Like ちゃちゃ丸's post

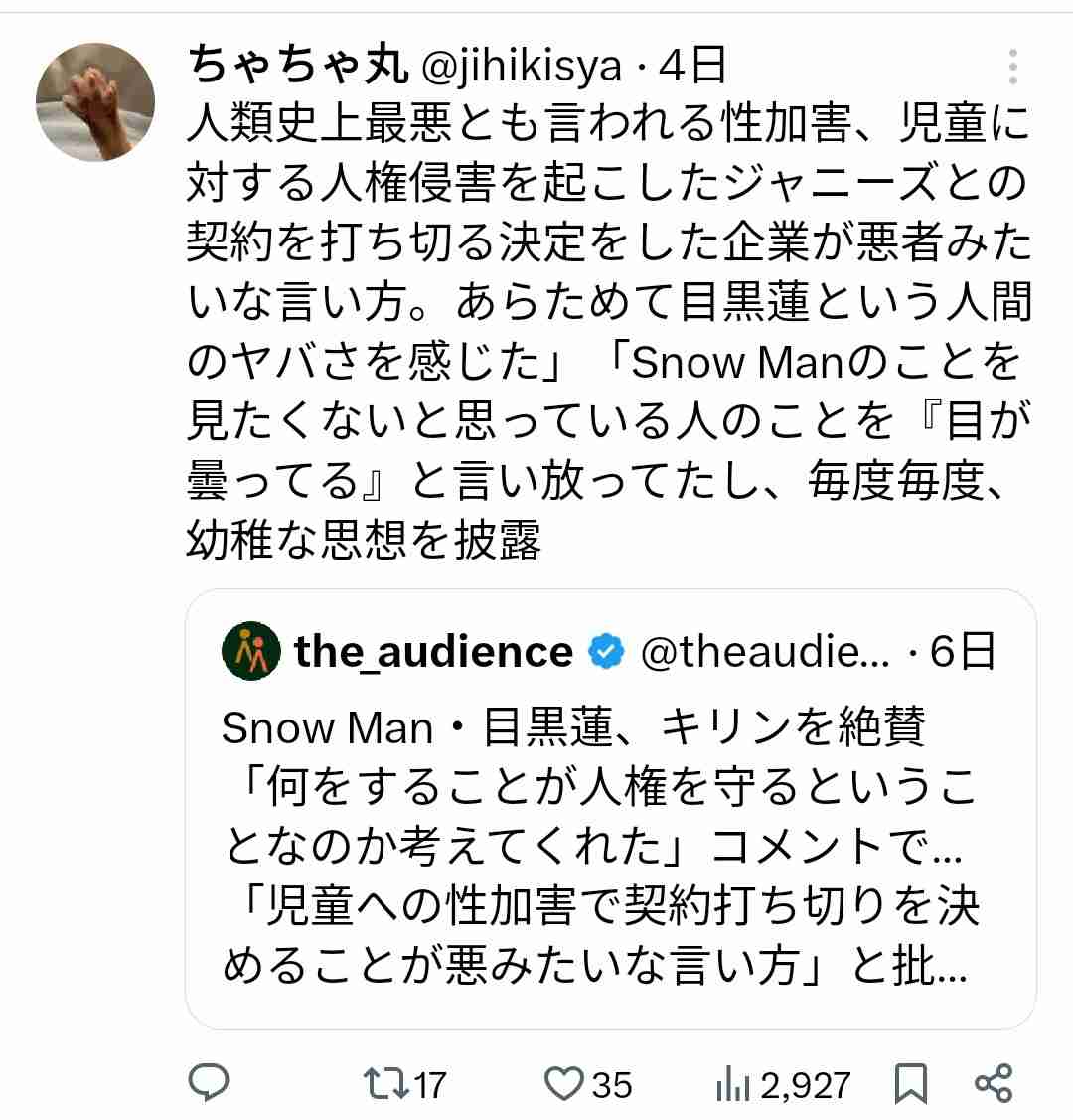pyautogui.click(x=565, y=1083)
